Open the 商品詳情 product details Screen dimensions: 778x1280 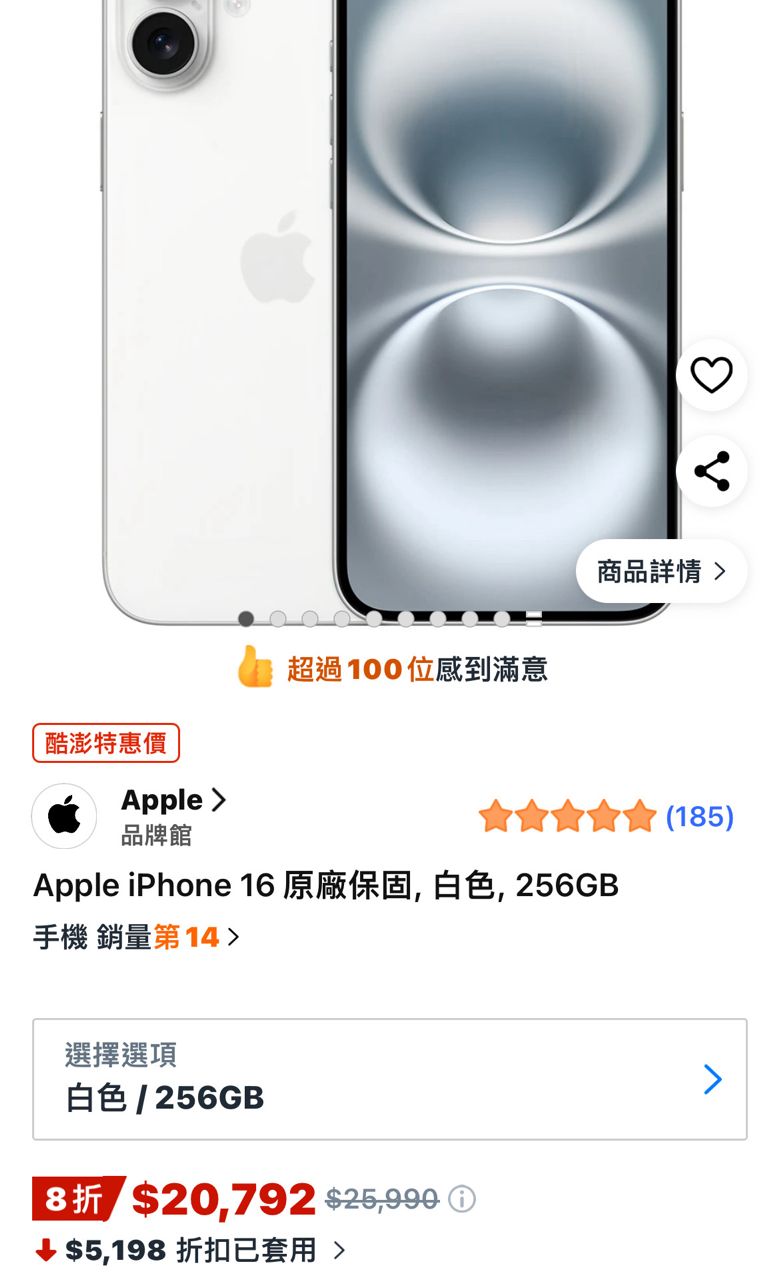[661, 571]
